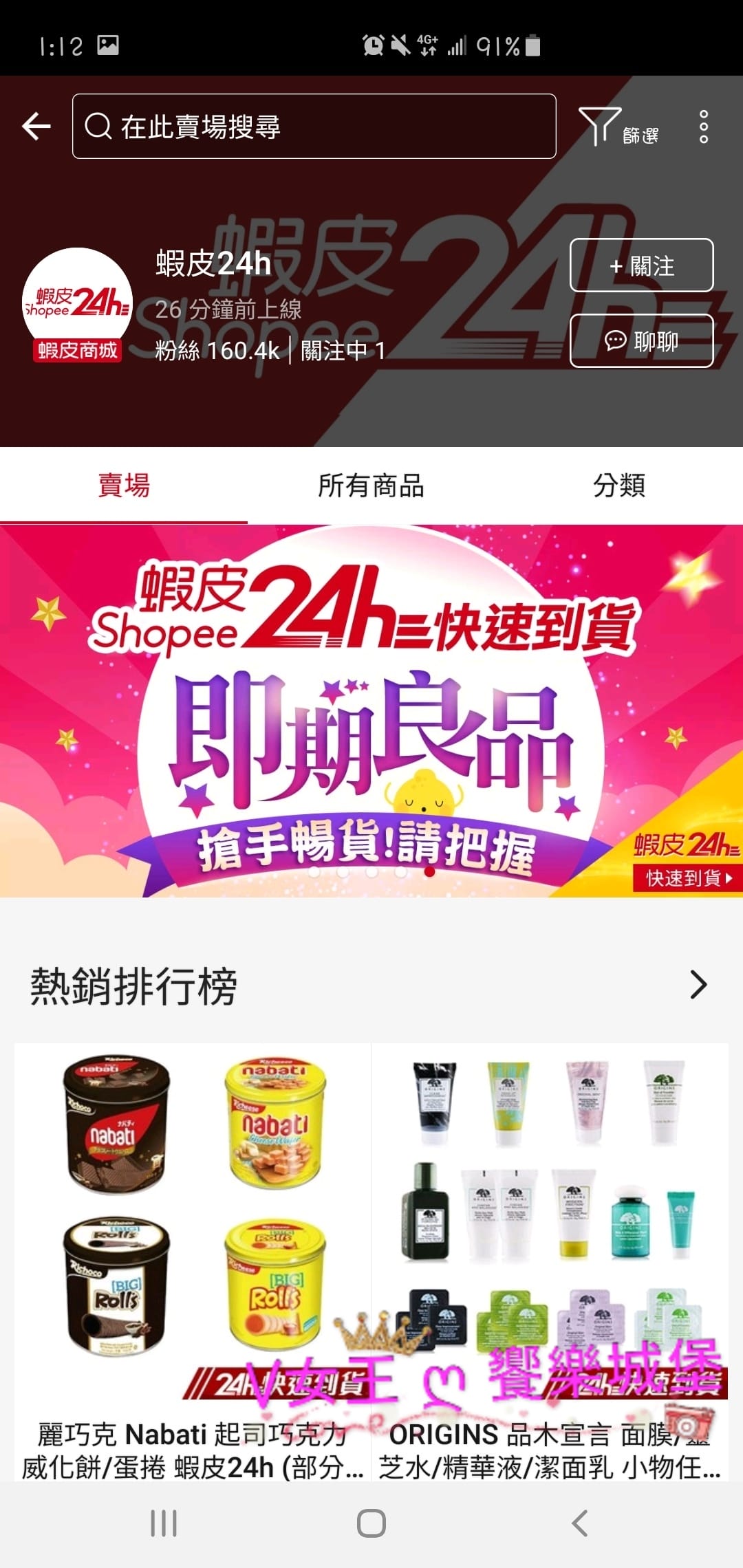Viewport: 743px width, 1568px height.
Task: Open the vertical three-dot overflow menu
Action: tap(703, 125)
